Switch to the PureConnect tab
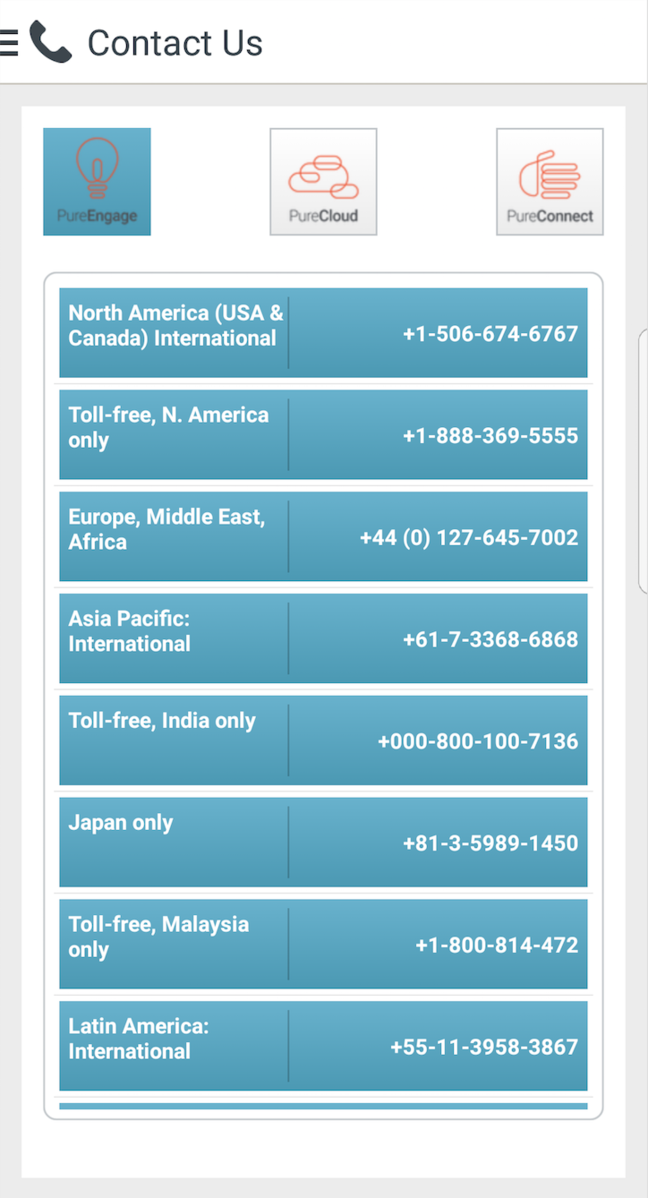The width and height of the screenshot is (648, 1198). pos(549,182)
